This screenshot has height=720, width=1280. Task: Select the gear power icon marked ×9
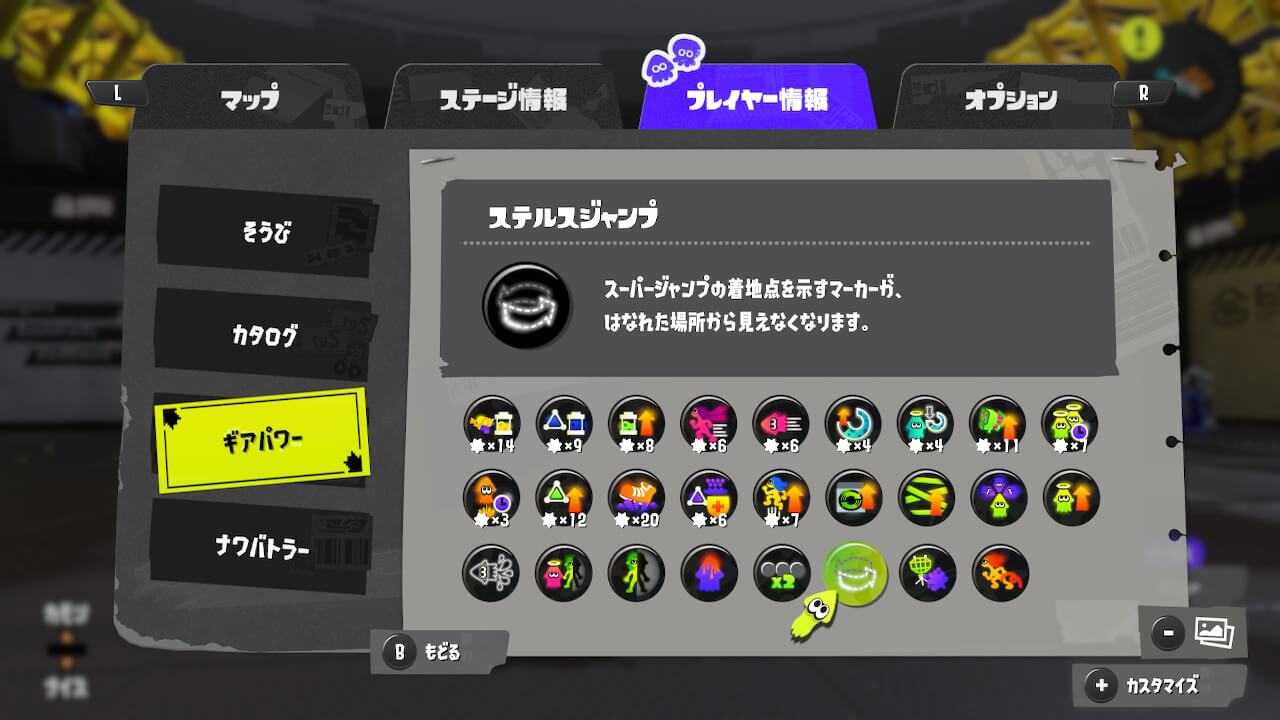point(564,424)
